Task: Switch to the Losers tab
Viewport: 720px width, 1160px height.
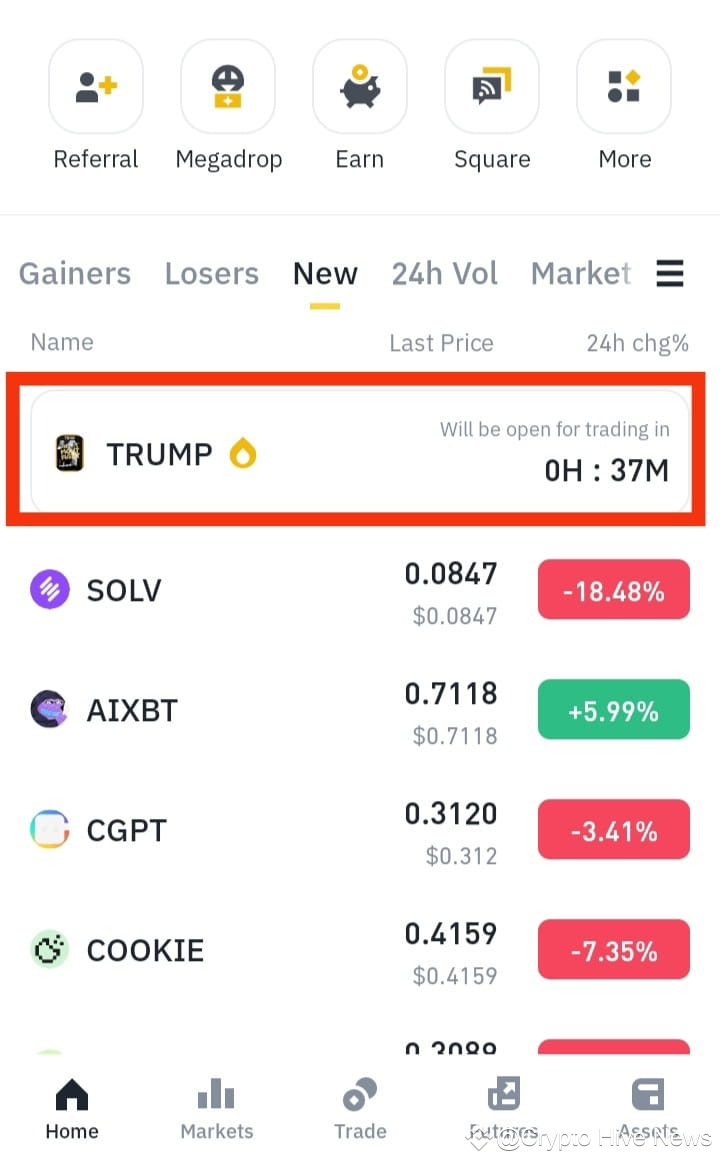Action: [x=211, y=273]
